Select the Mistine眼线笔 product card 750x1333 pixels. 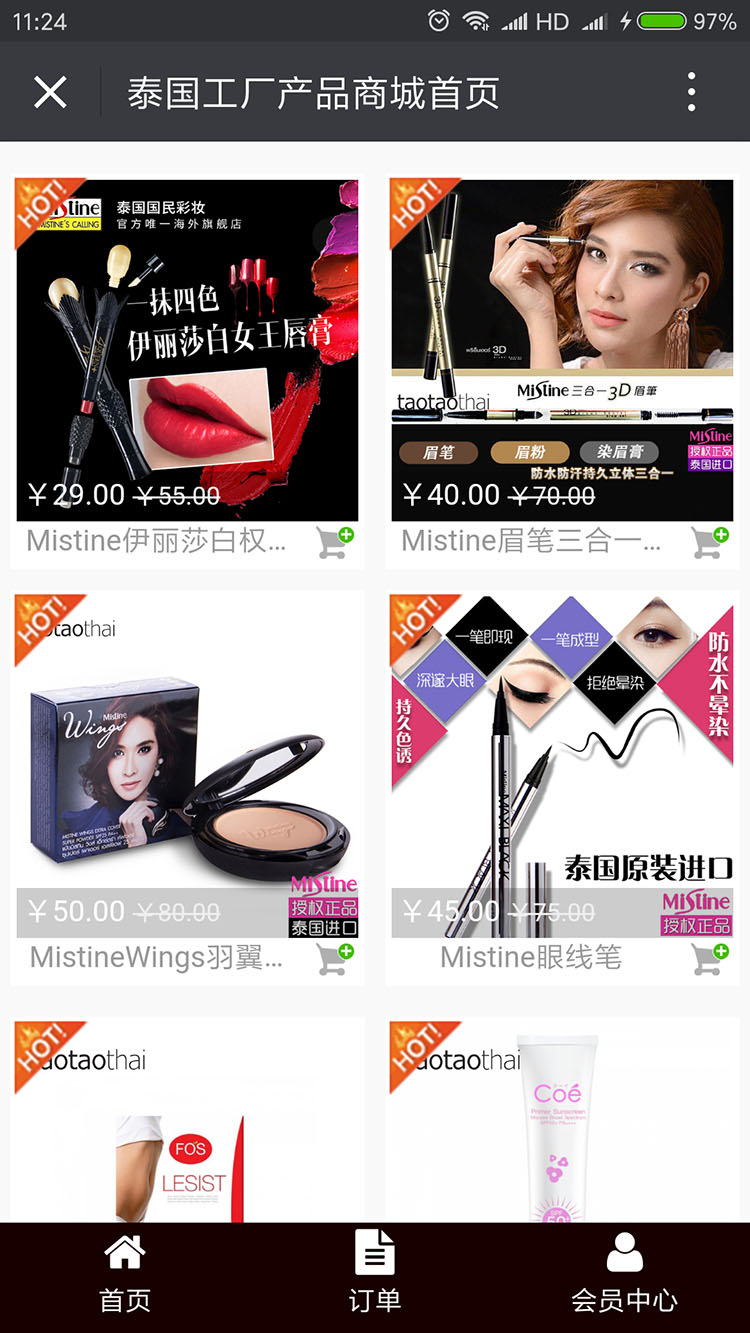click(x=562, y=765)
